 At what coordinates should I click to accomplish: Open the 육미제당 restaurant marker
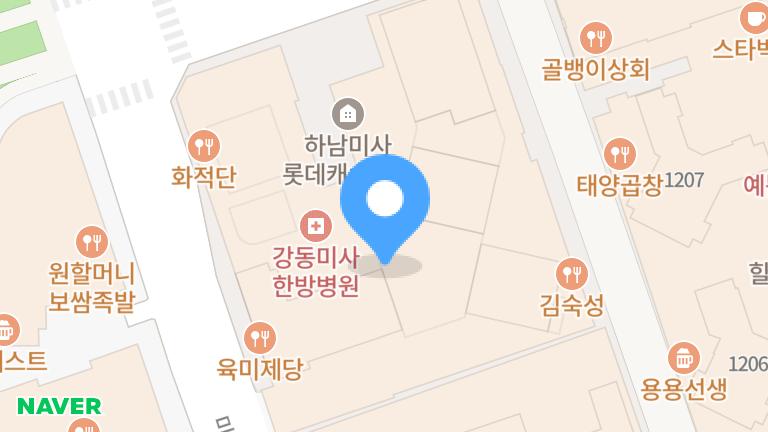coord(259,337)
